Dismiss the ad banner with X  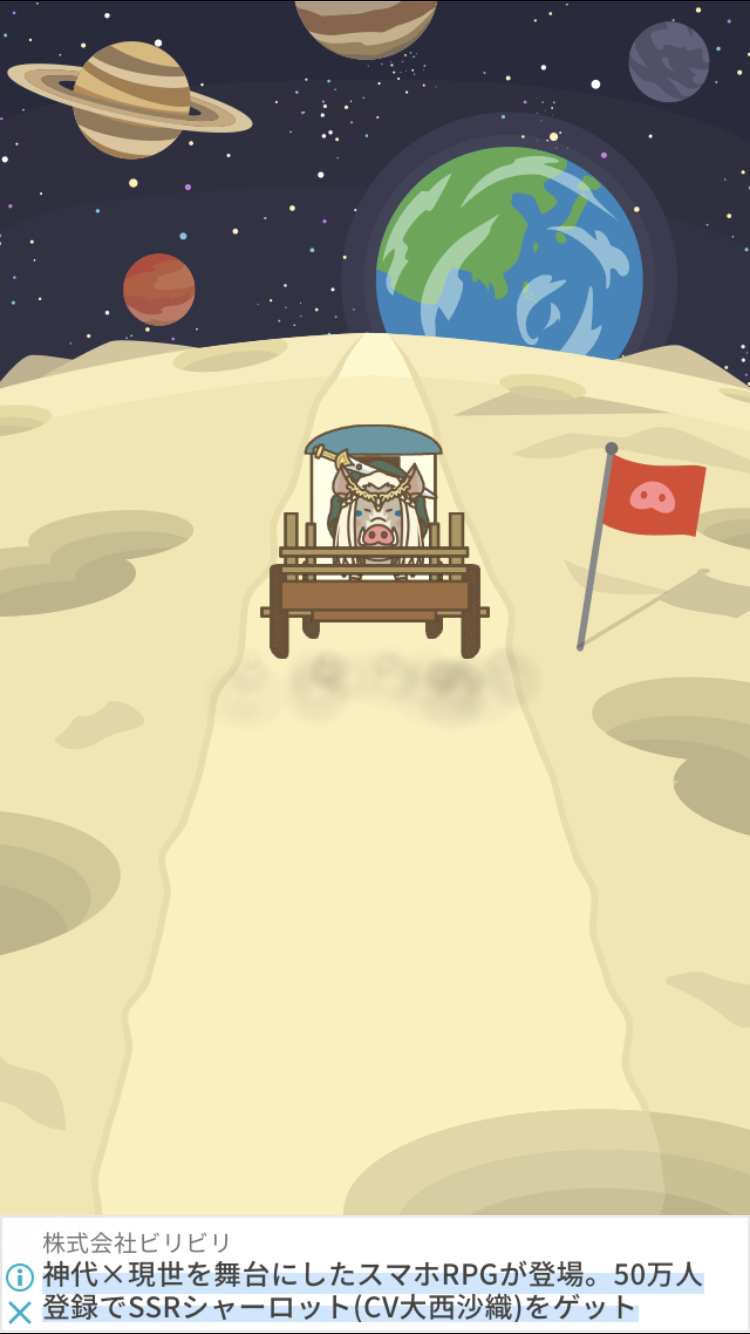[20, 1312]
